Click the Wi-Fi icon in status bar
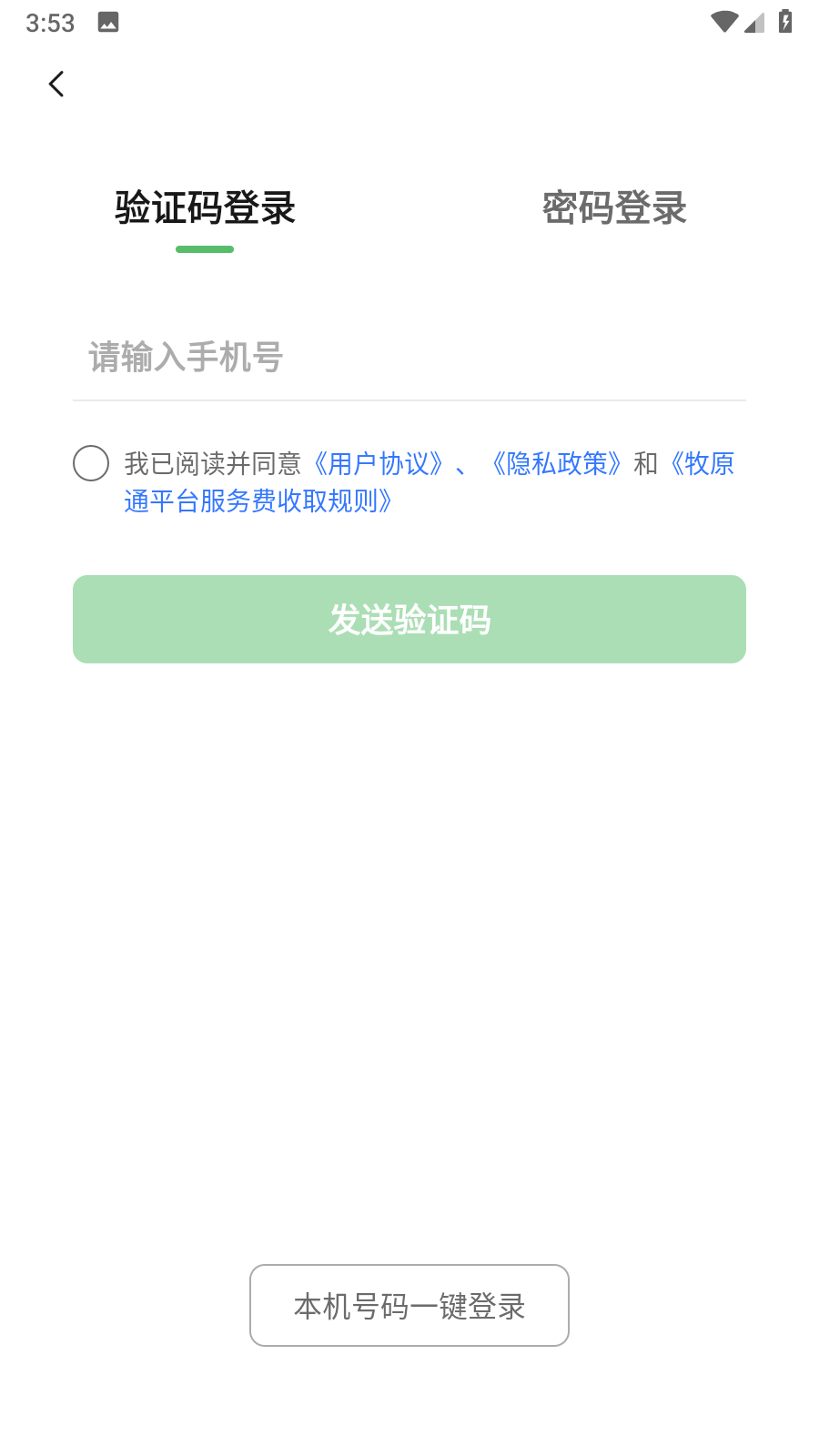 (x=723, y=20)
